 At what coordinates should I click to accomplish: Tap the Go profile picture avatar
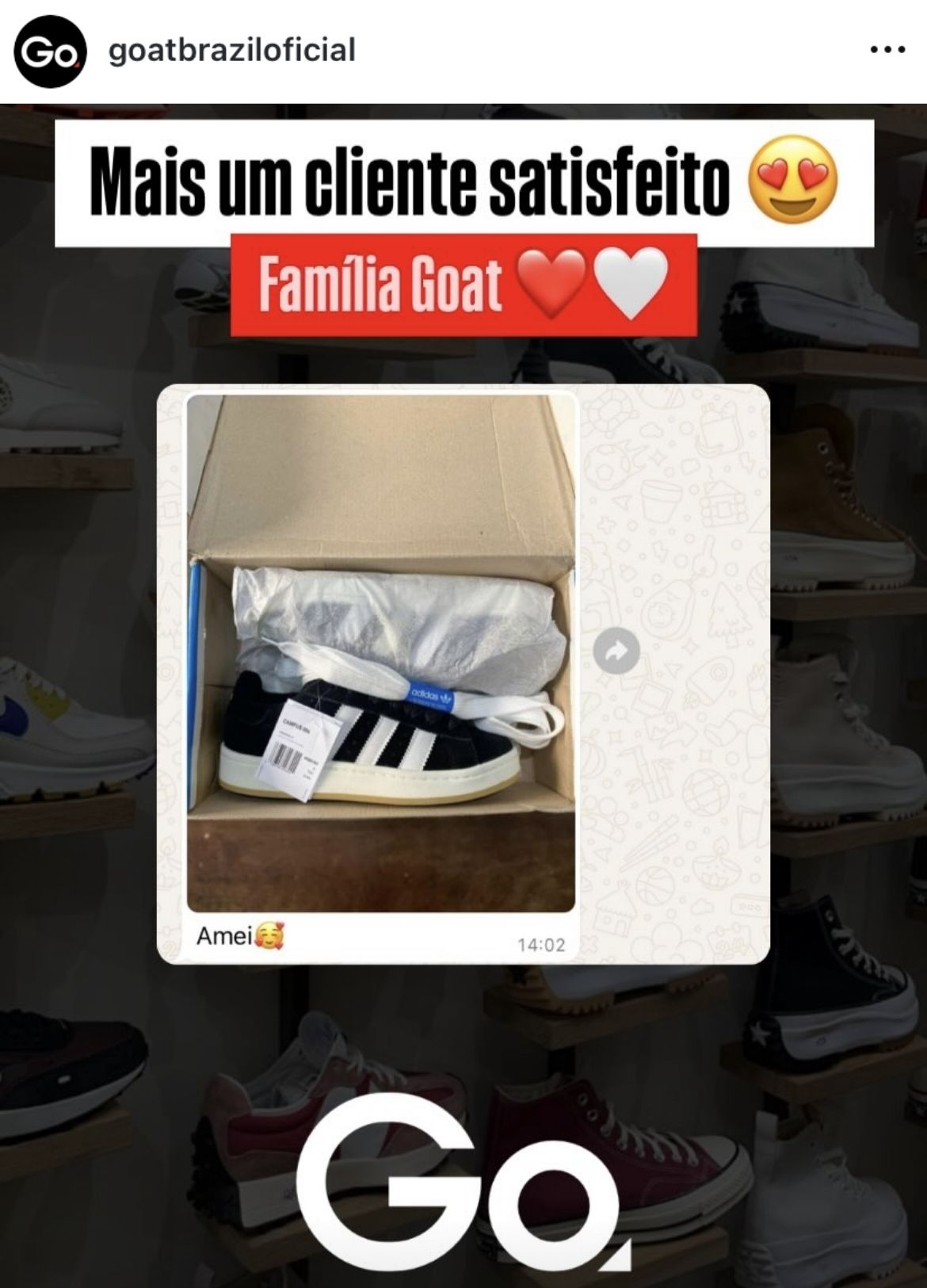click(x=50, y=52)
